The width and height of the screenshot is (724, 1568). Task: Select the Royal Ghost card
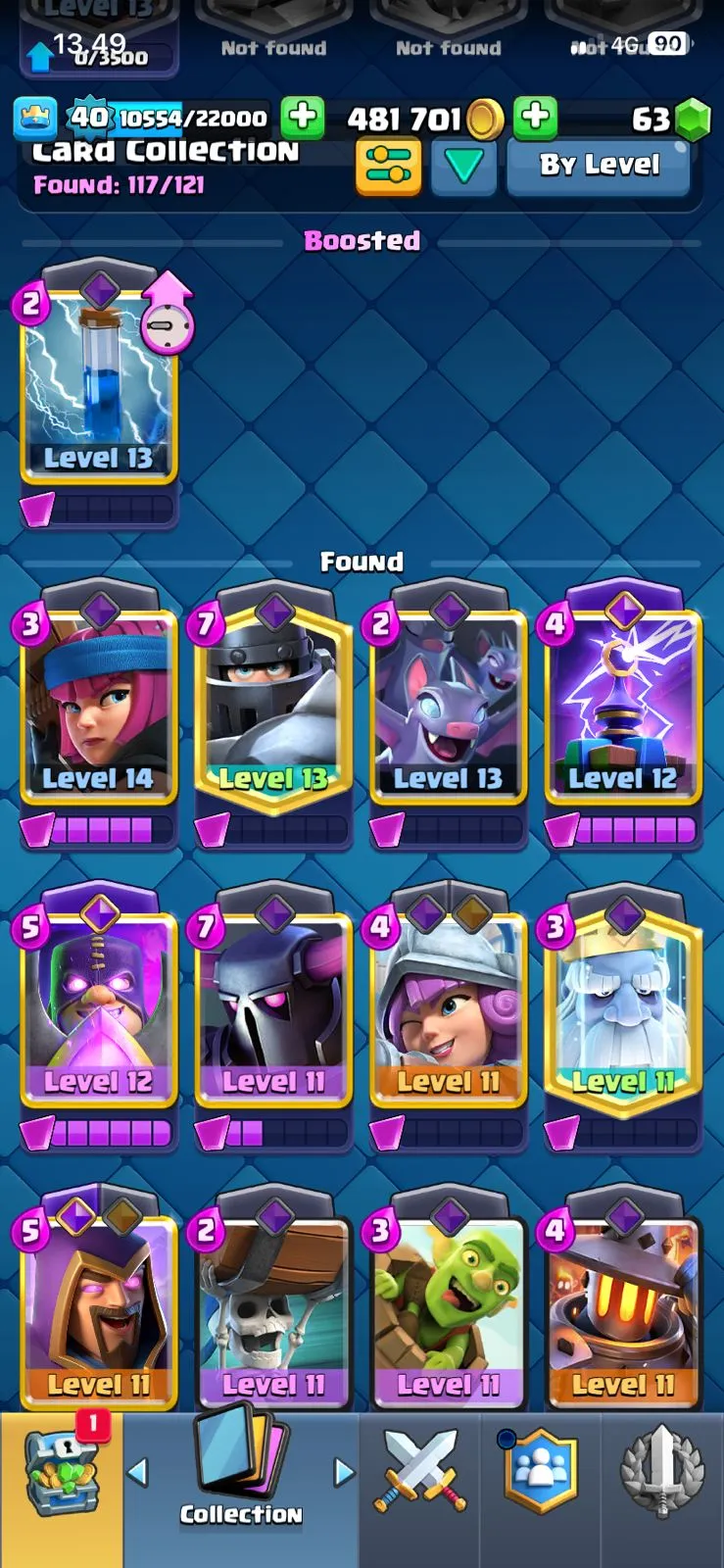coord(623,1009)
